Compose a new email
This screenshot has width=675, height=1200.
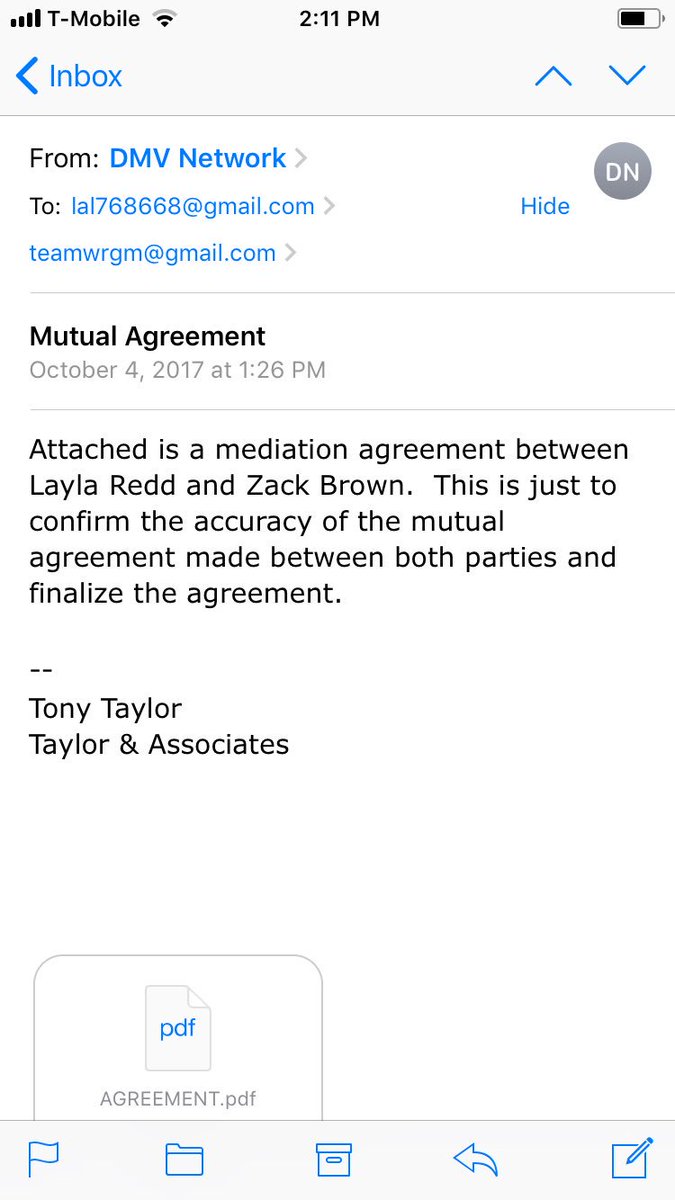pyautogui.click(x=631, y=1157)
